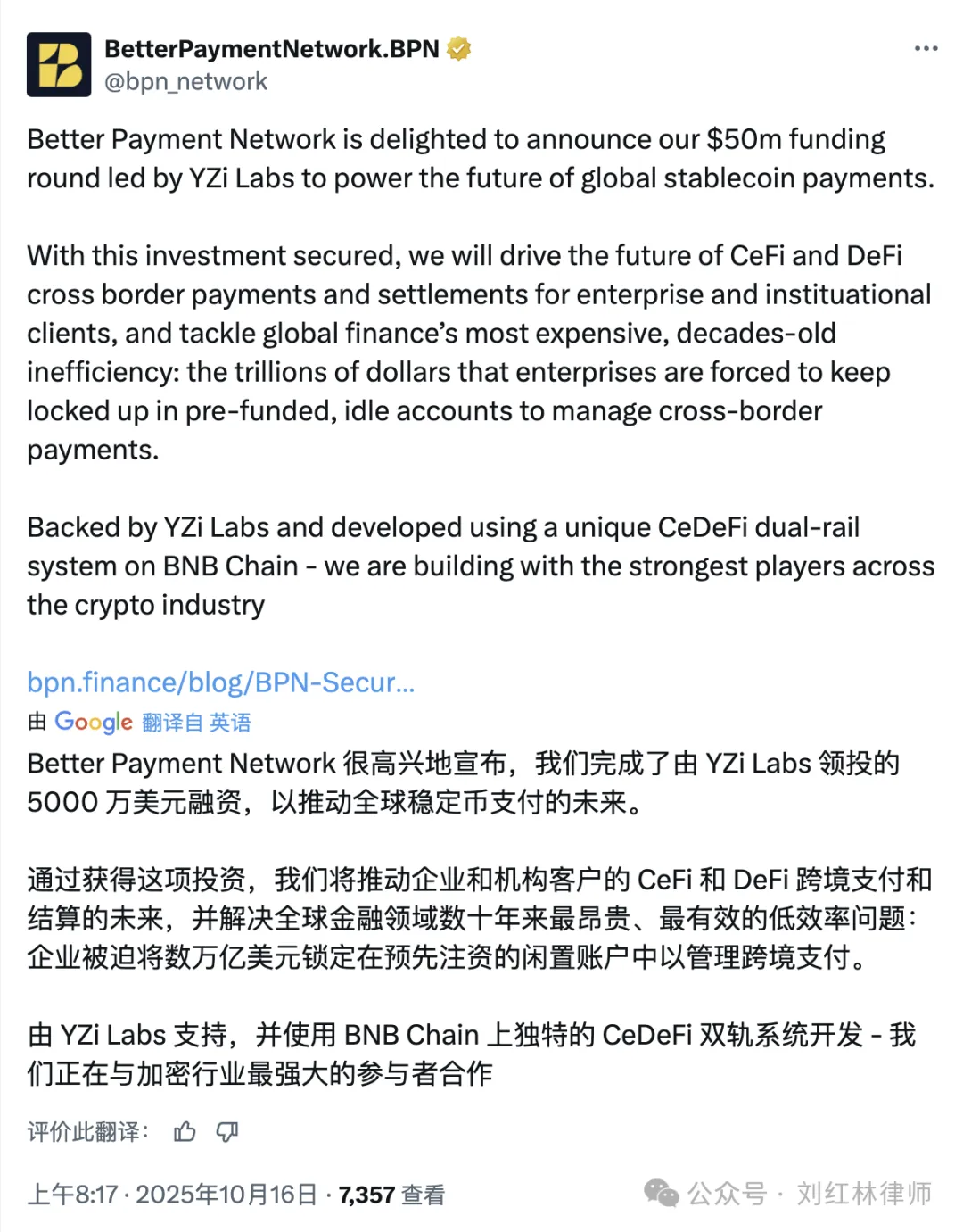This screenshot has height=1232, width=963.
Task: Tap the @bpn_network handle
Action: pyautogui.click(x=185, y=82)
